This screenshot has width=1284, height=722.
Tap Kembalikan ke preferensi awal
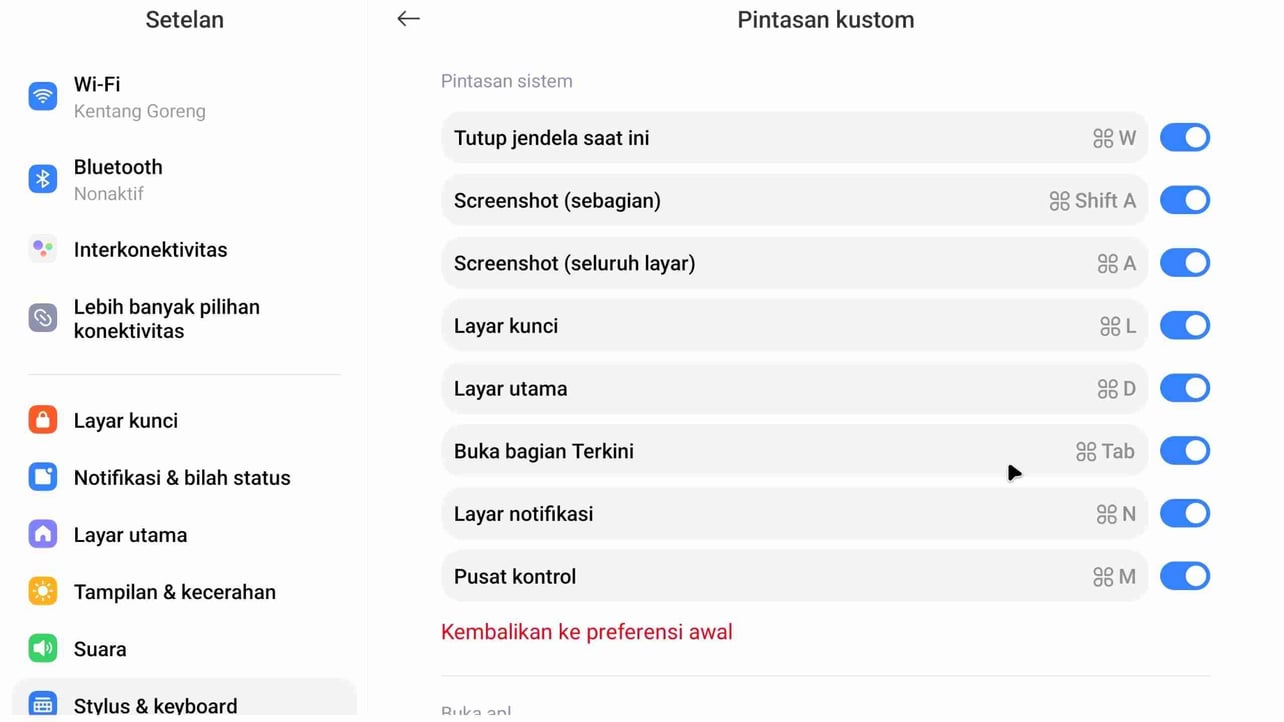[586, 632]
